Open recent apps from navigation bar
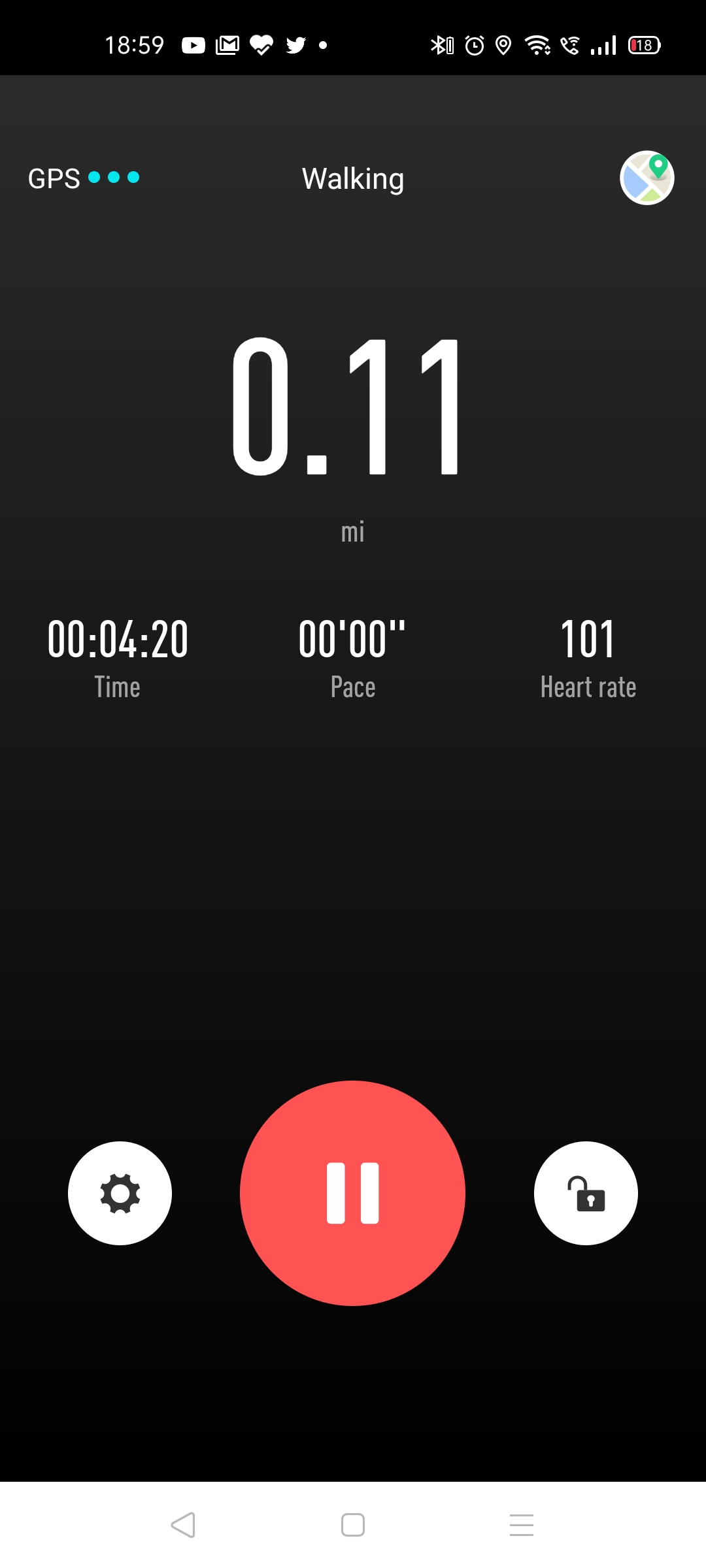The image size is (706, 1568). coord(521,1525)
